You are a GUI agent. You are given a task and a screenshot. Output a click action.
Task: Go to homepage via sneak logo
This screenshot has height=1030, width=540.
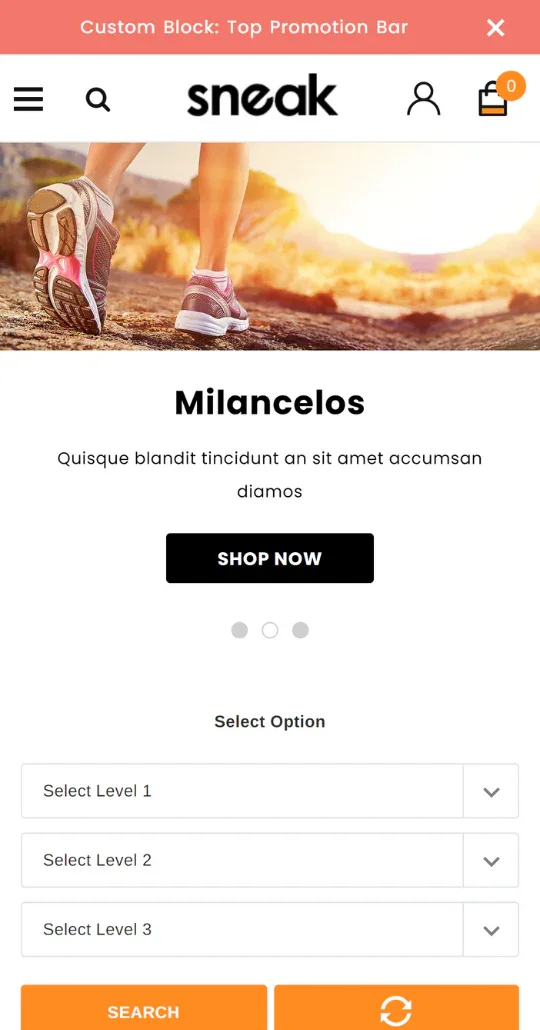tap(262, 96)
